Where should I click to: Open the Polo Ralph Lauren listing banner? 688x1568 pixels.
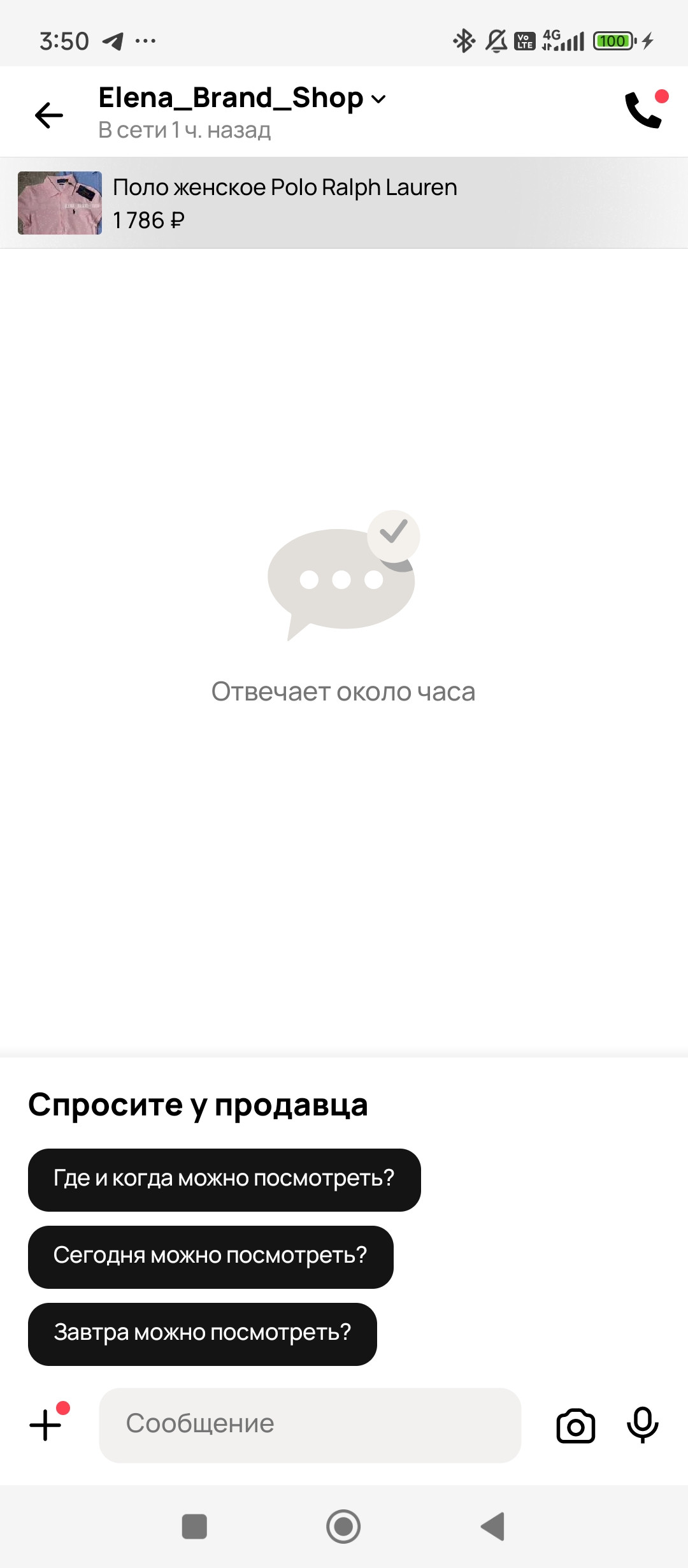click(344, 203)
